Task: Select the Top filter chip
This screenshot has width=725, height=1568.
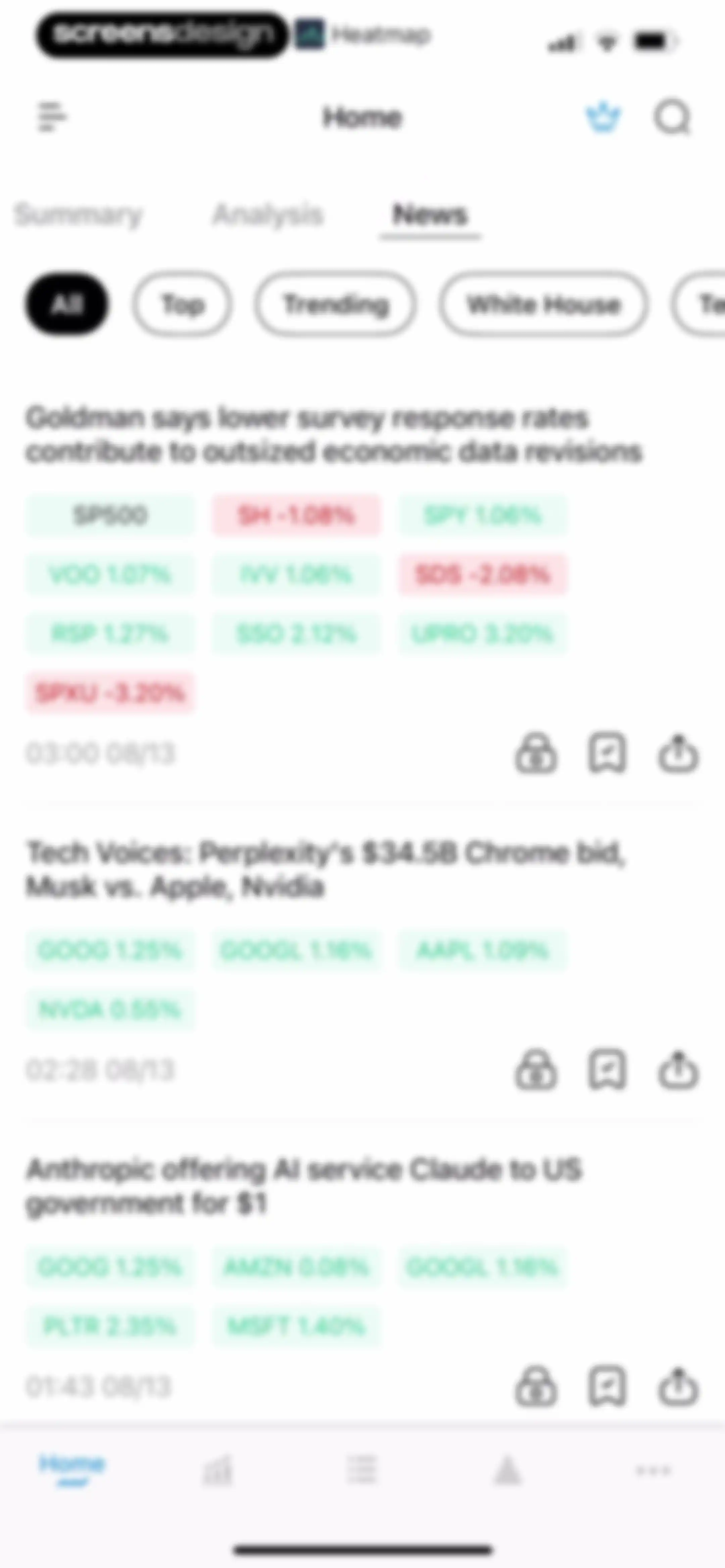Action: pos(183,304)
